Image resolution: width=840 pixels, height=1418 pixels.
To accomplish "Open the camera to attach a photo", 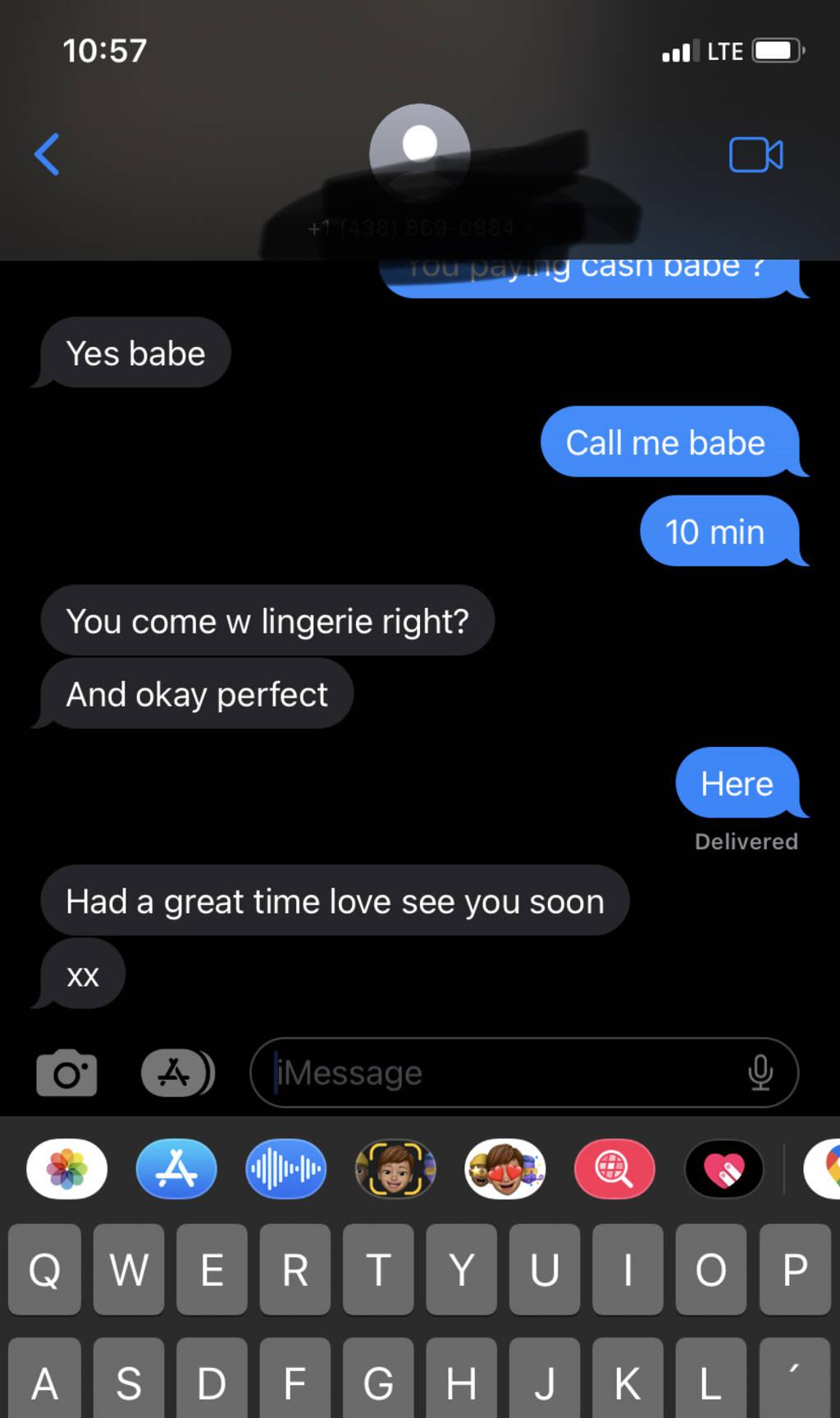I will coord(66,1073).
